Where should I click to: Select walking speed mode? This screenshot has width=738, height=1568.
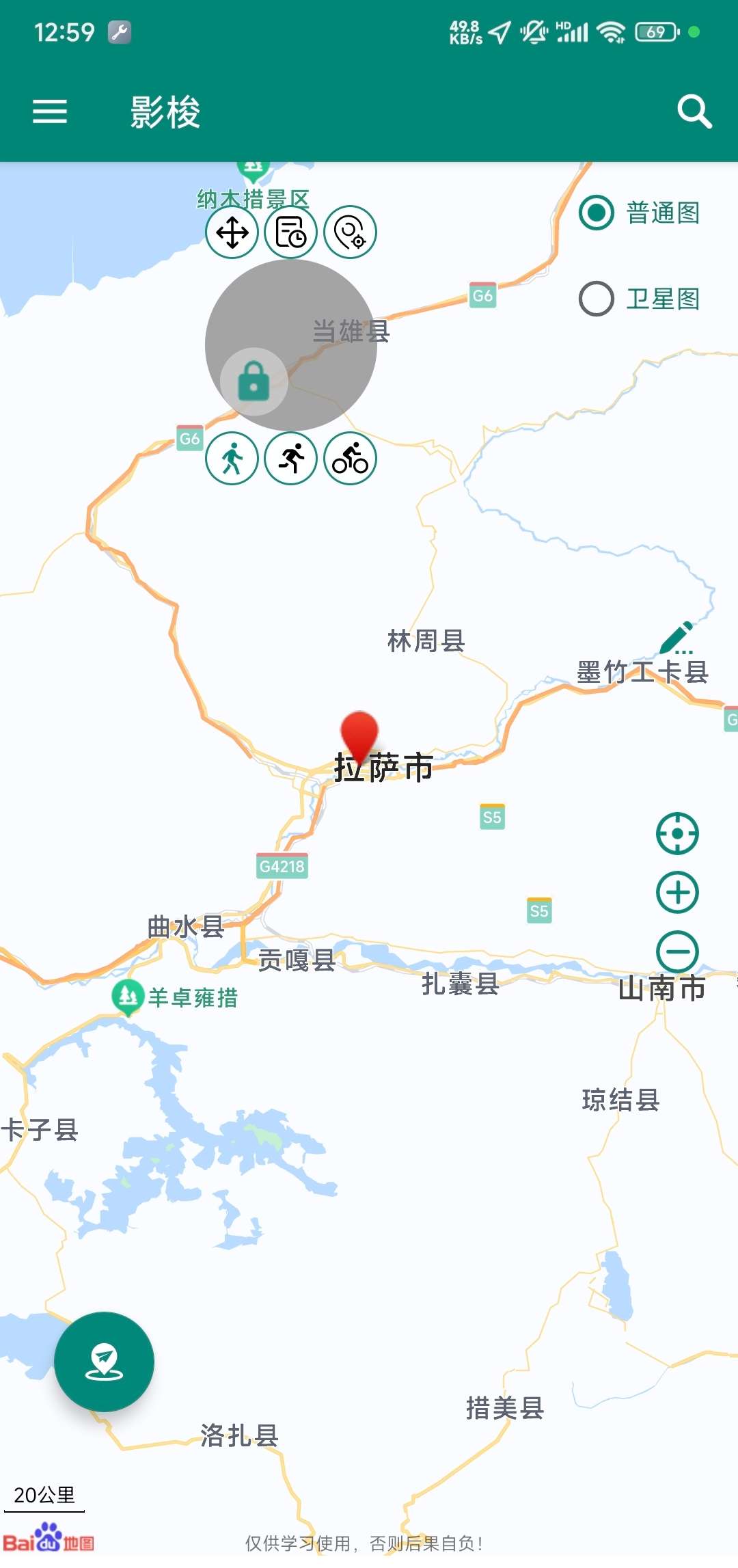[x=232, y=458]
